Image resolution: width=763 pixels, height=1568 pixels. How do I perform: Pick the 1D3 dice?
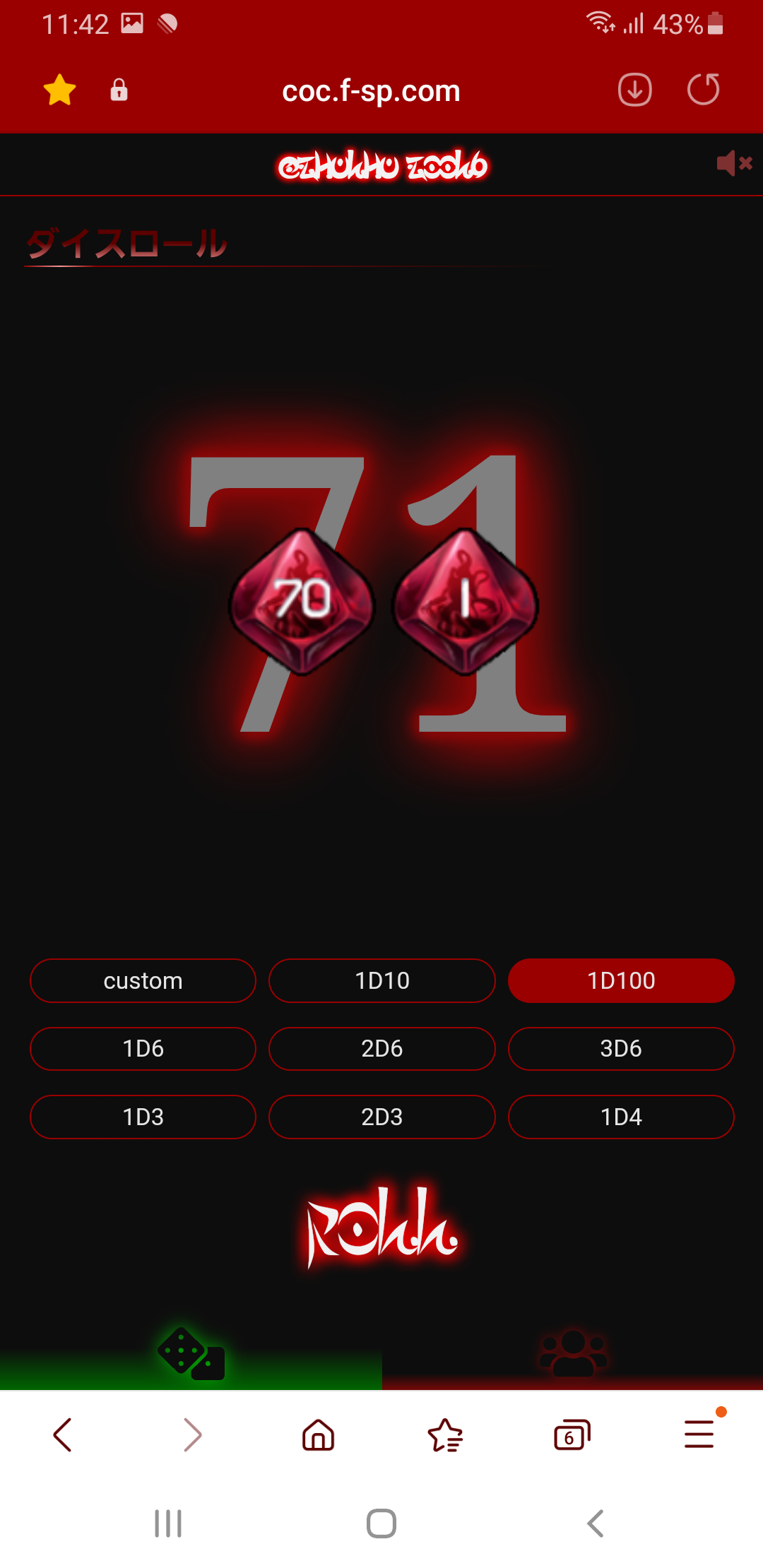coord(143,1117)
